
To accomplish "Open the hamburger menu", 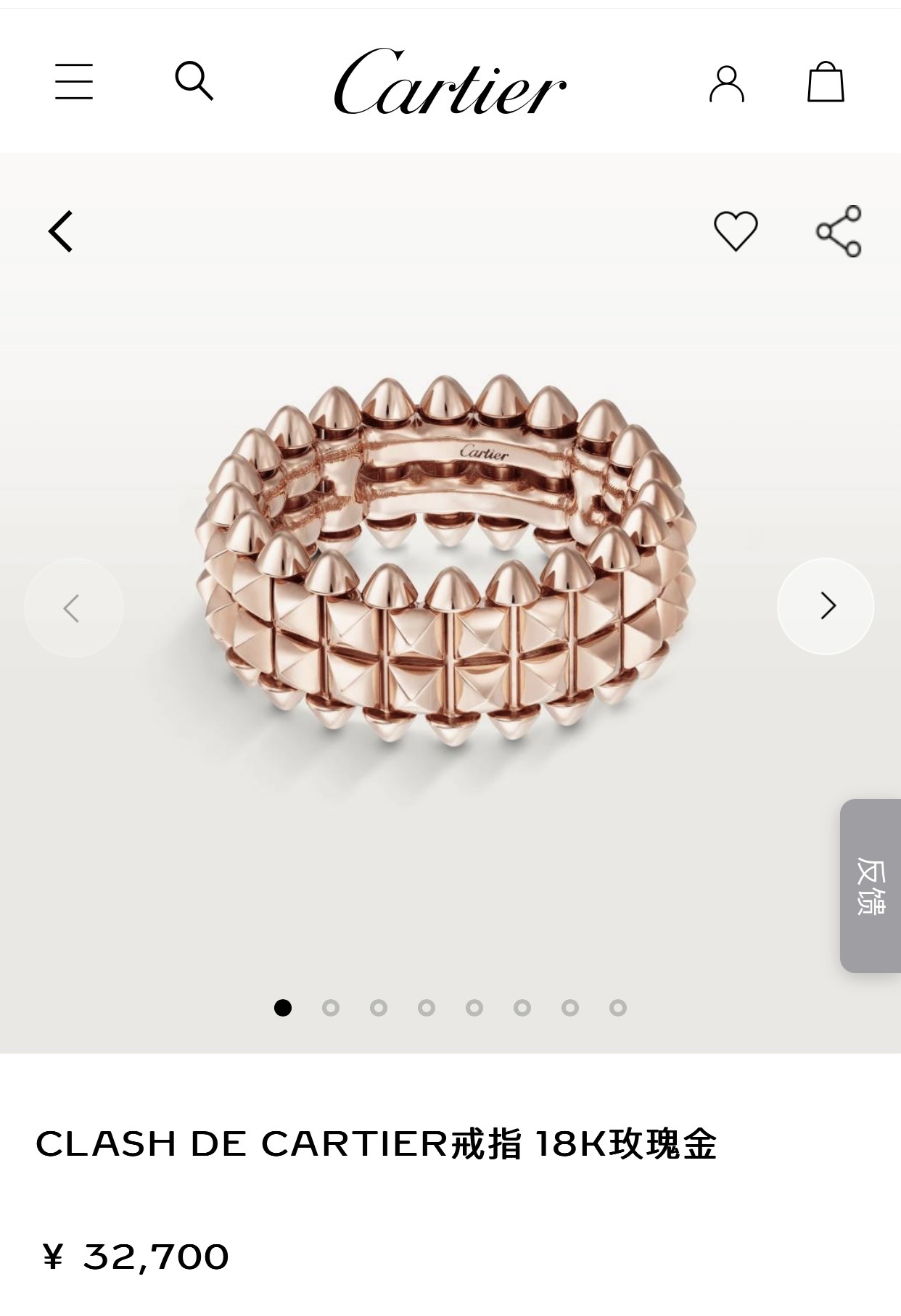I will click(74, 81).
